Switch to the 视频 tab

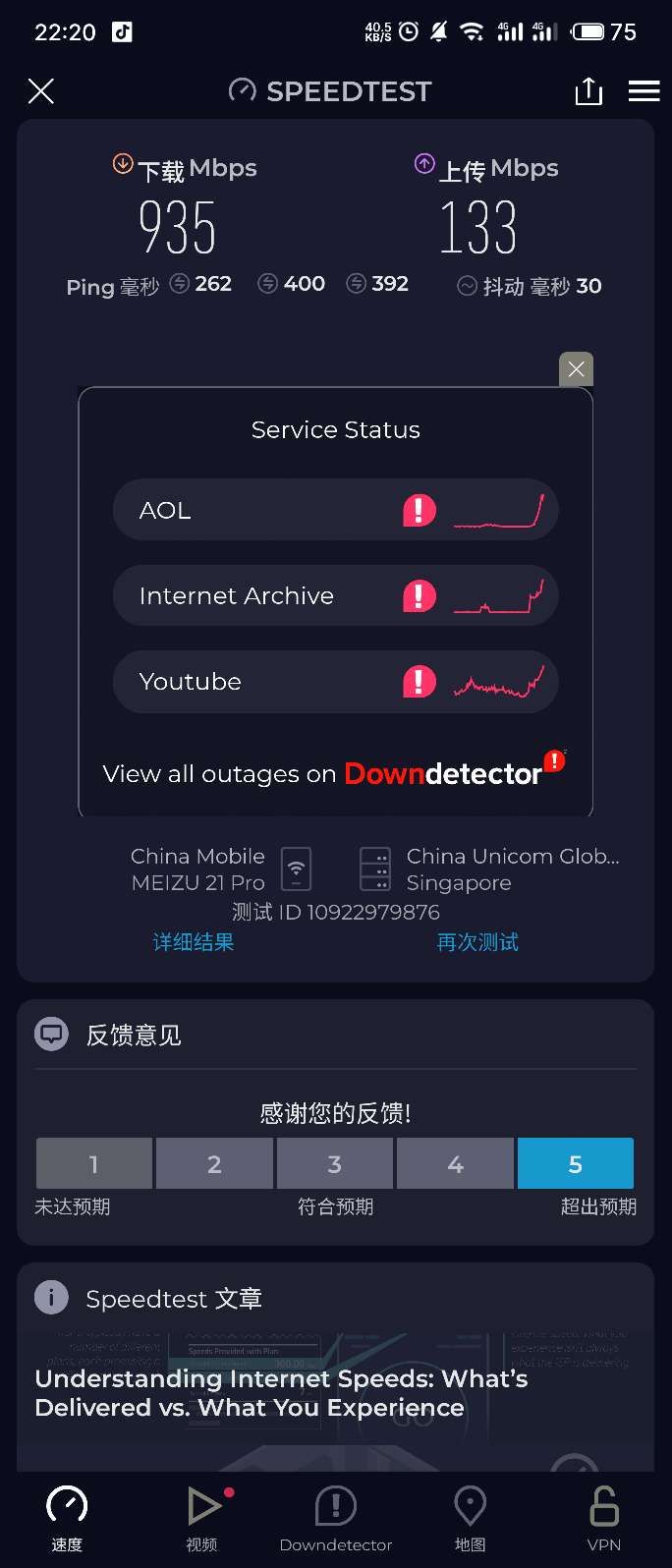pos(202,1518)
